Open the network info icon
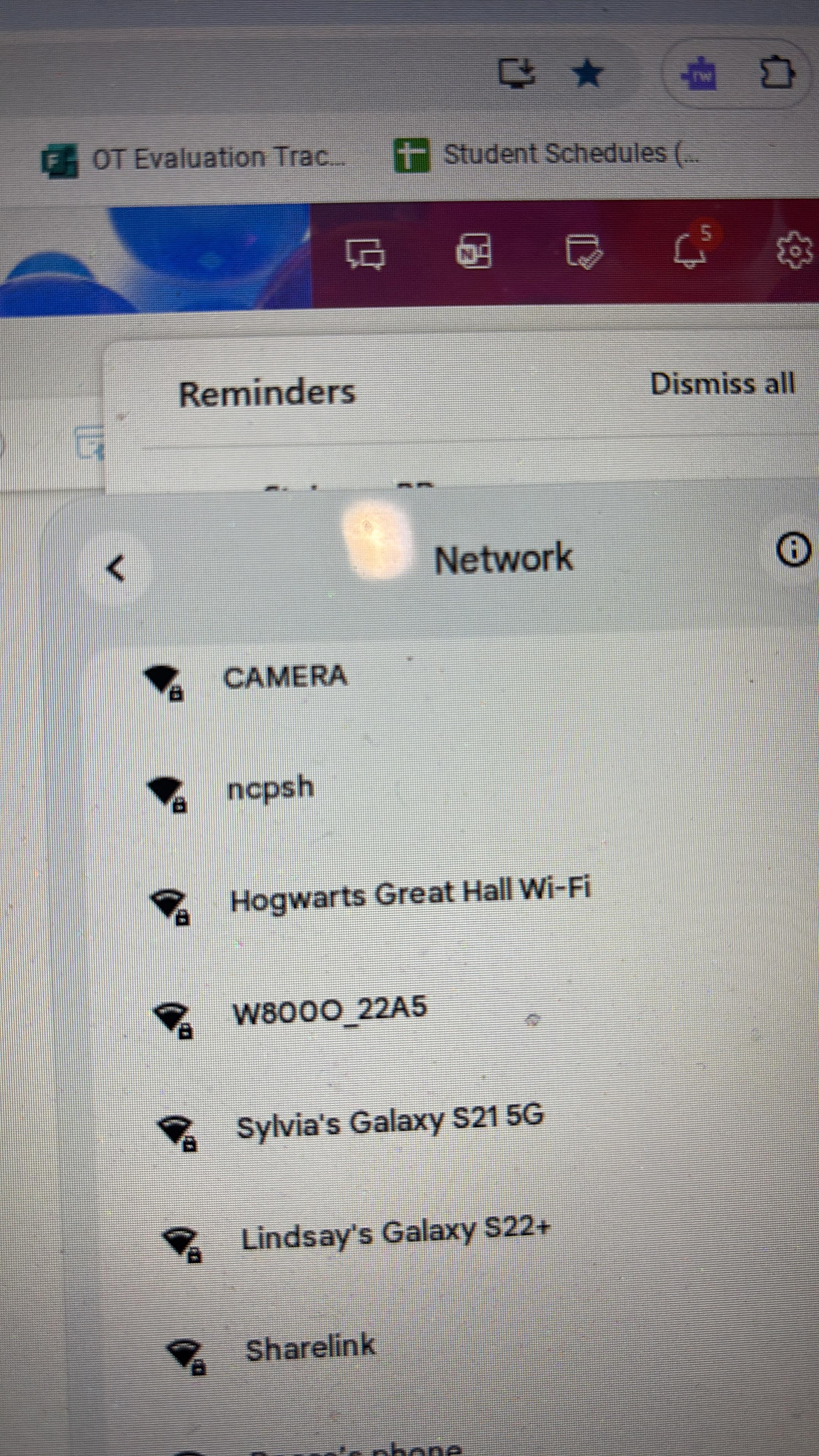 pyautogui.click(x=793, y=549)
